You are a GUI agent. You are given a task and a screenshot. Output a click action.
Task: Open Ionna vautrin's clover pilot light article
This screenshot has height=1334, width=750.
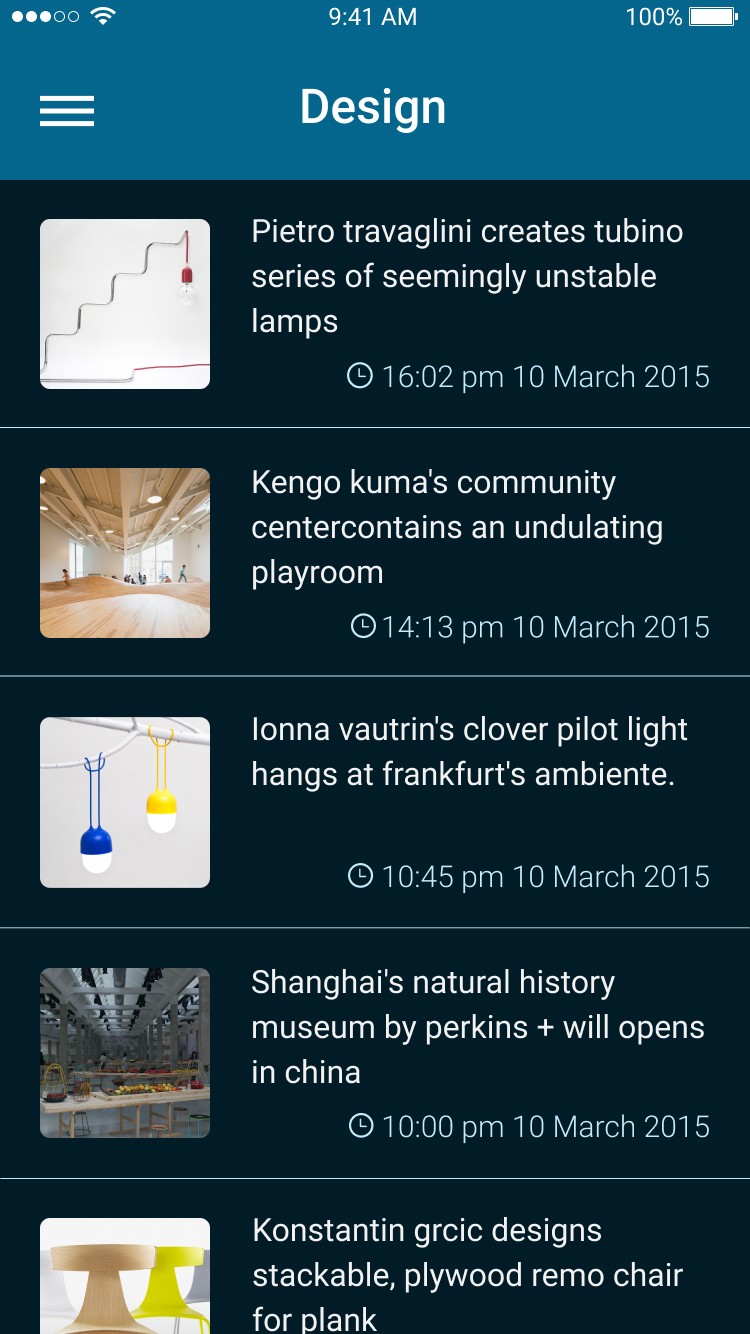[x=469, y=752]
